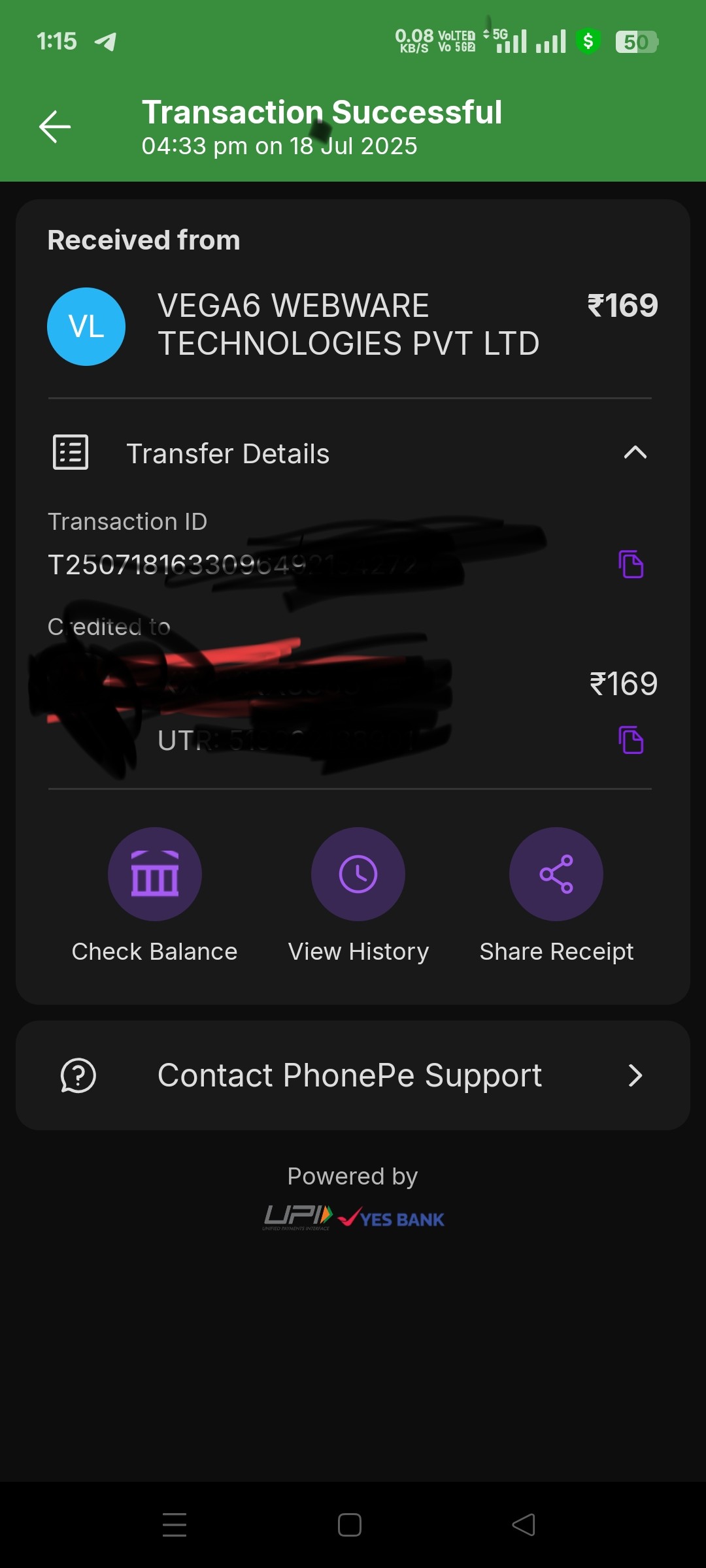Screen dimensions: 706x1568
Task: Tap the system back button
Action: click(524, 1525)
